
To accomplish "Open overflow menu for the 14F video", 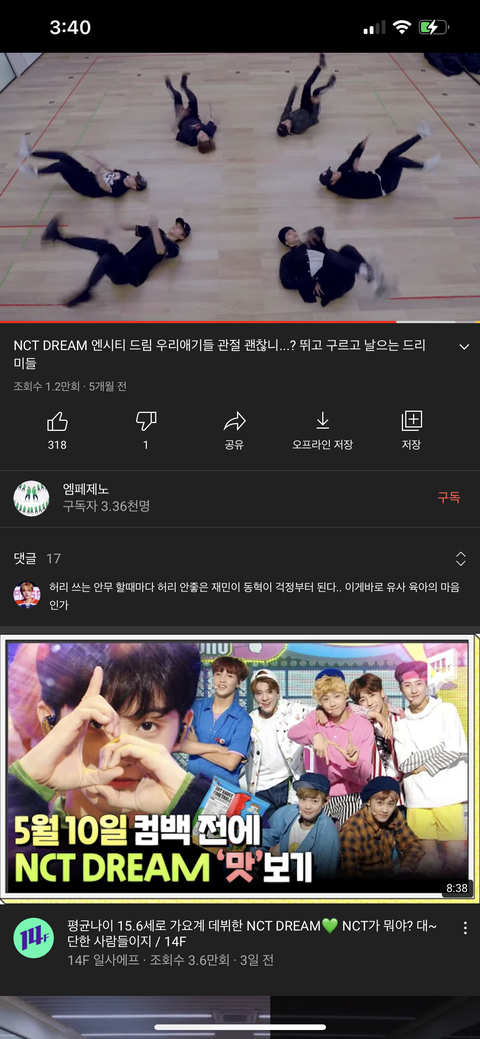I will click(x=465, y=928).
